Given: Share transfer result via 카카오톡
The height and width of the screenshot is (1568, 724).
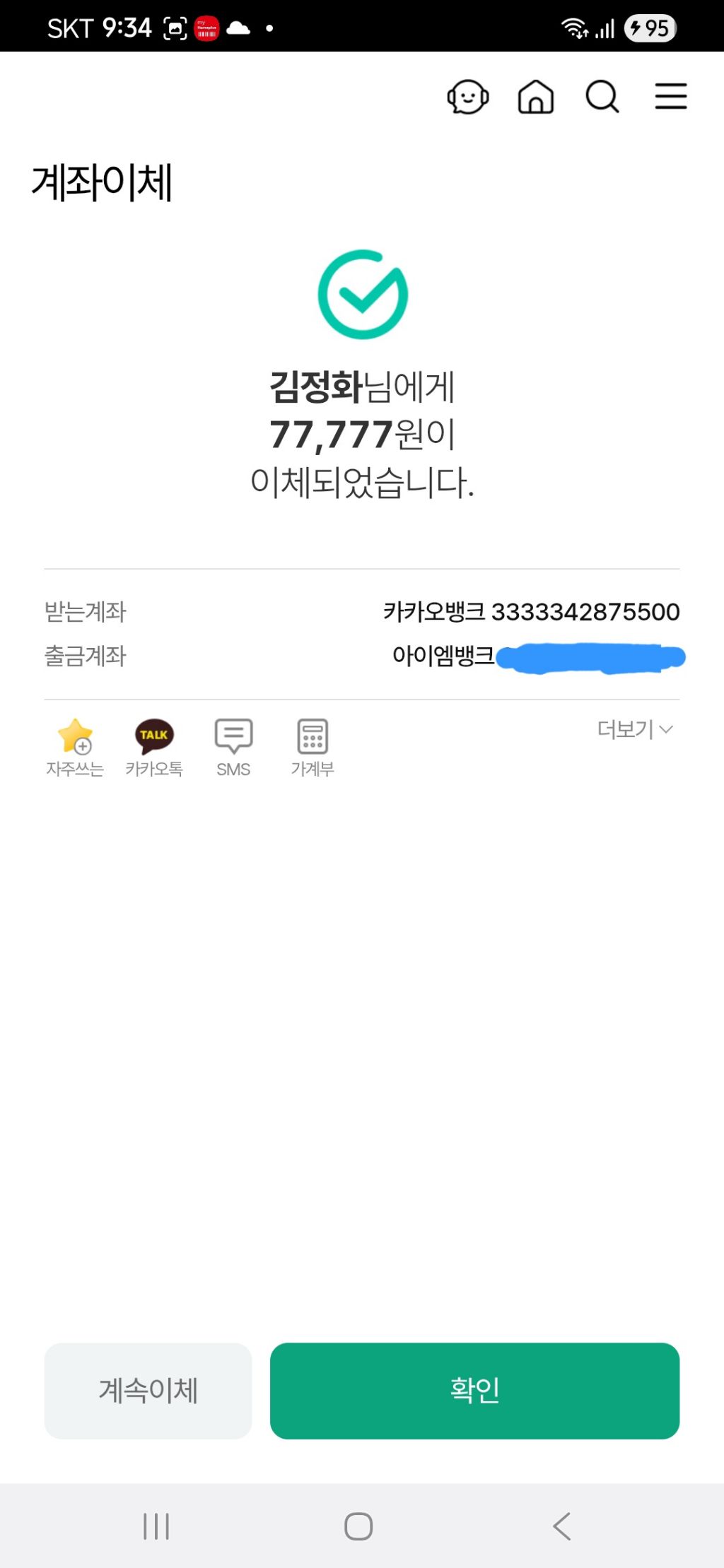Looking at the screenshot, I should [154, 748].
